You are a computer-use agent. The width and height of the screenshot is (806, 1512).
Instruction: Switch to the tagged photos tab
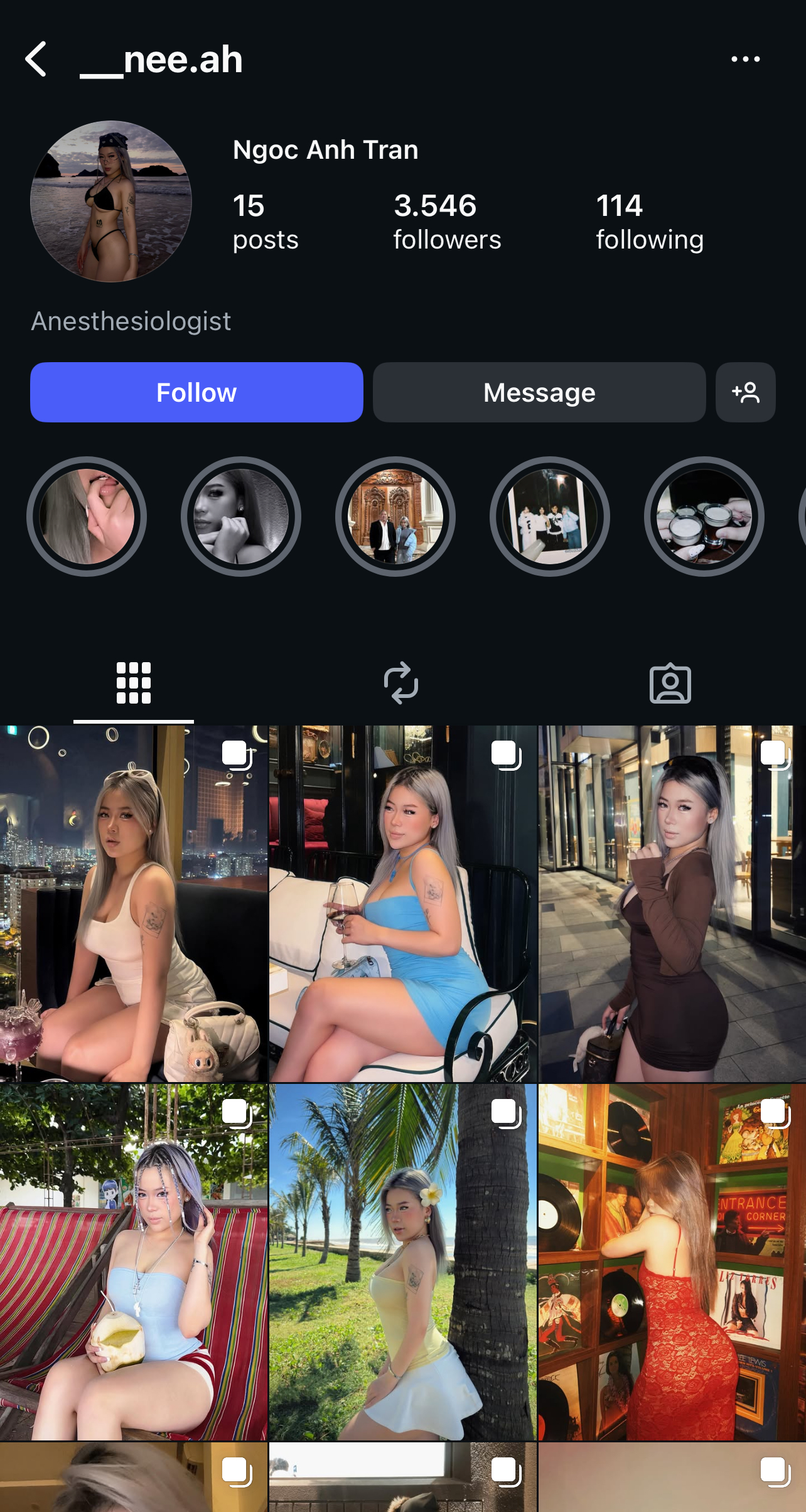pyautogui.click(x=670, y=683)
